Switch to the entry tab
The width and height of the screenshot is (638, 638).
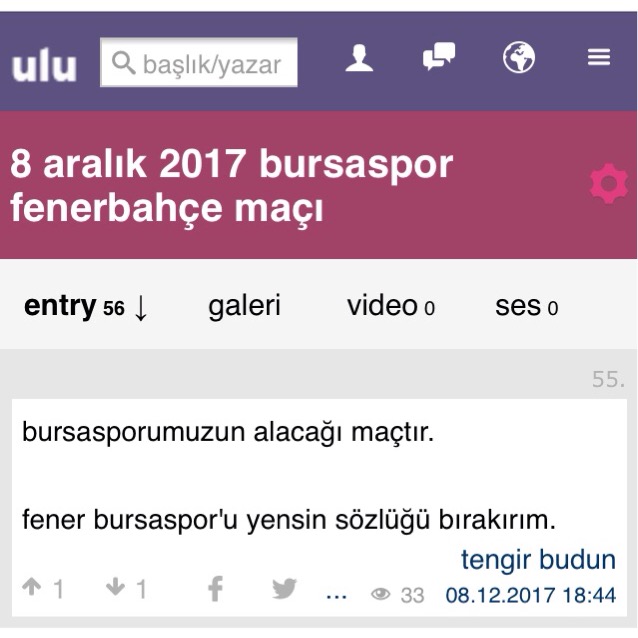(x=85, y=306)
